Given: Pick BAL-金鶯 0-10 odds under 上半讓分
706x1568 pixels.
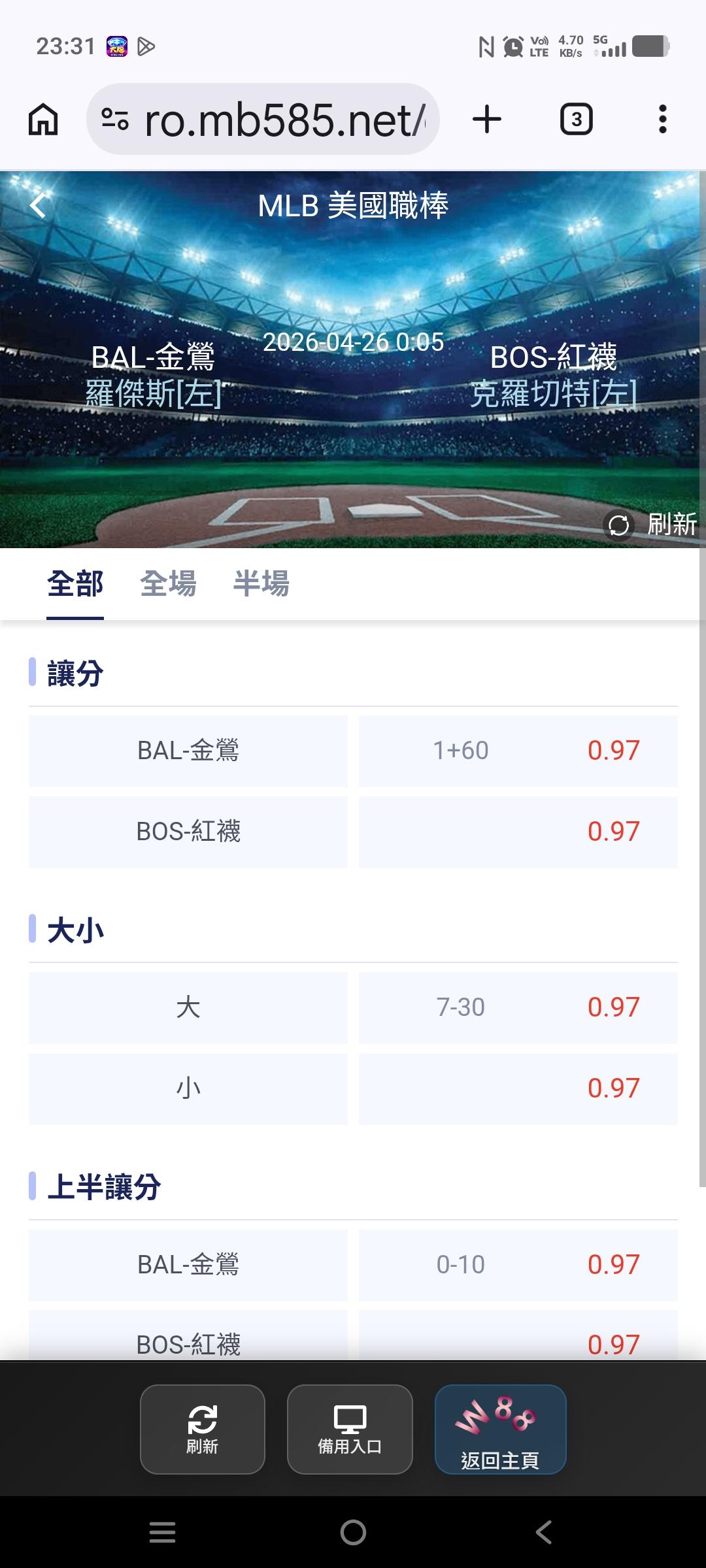Looking at the screenshot, I should [x=518, y=1265].
